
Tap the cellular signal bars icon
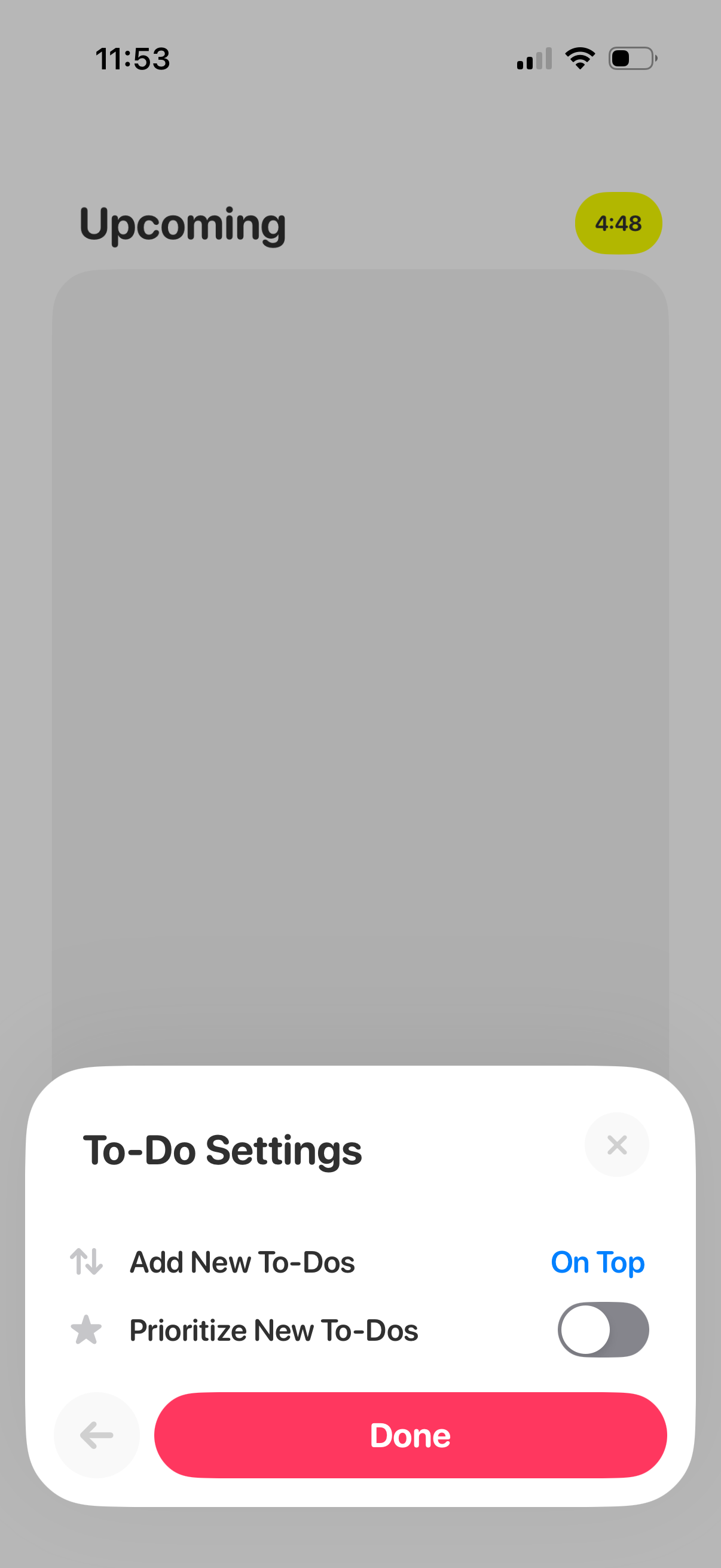click(533, 58)
